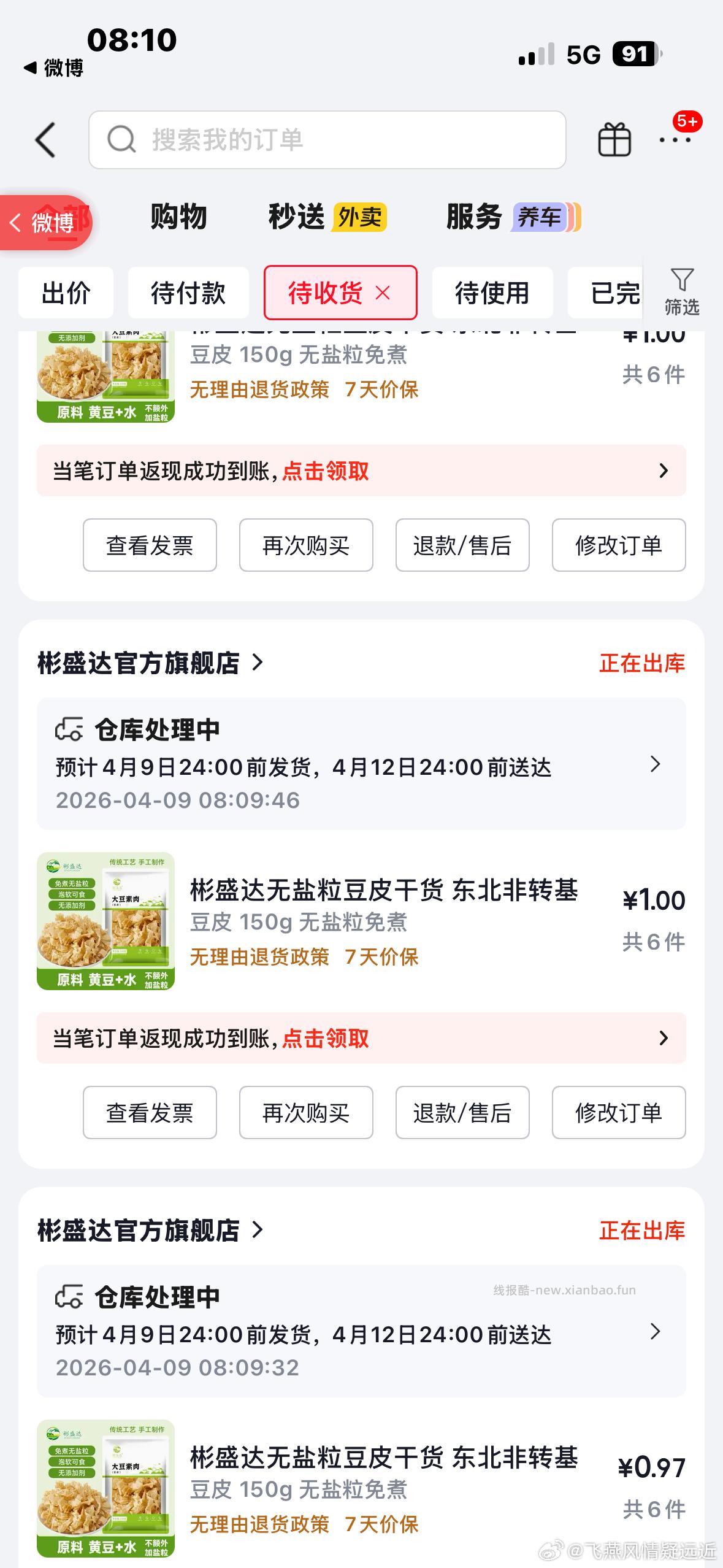This screenshot has height=1568, width=723.
Task: Open 点击领取 to claim cashback
Action: tap(325, 1039)
